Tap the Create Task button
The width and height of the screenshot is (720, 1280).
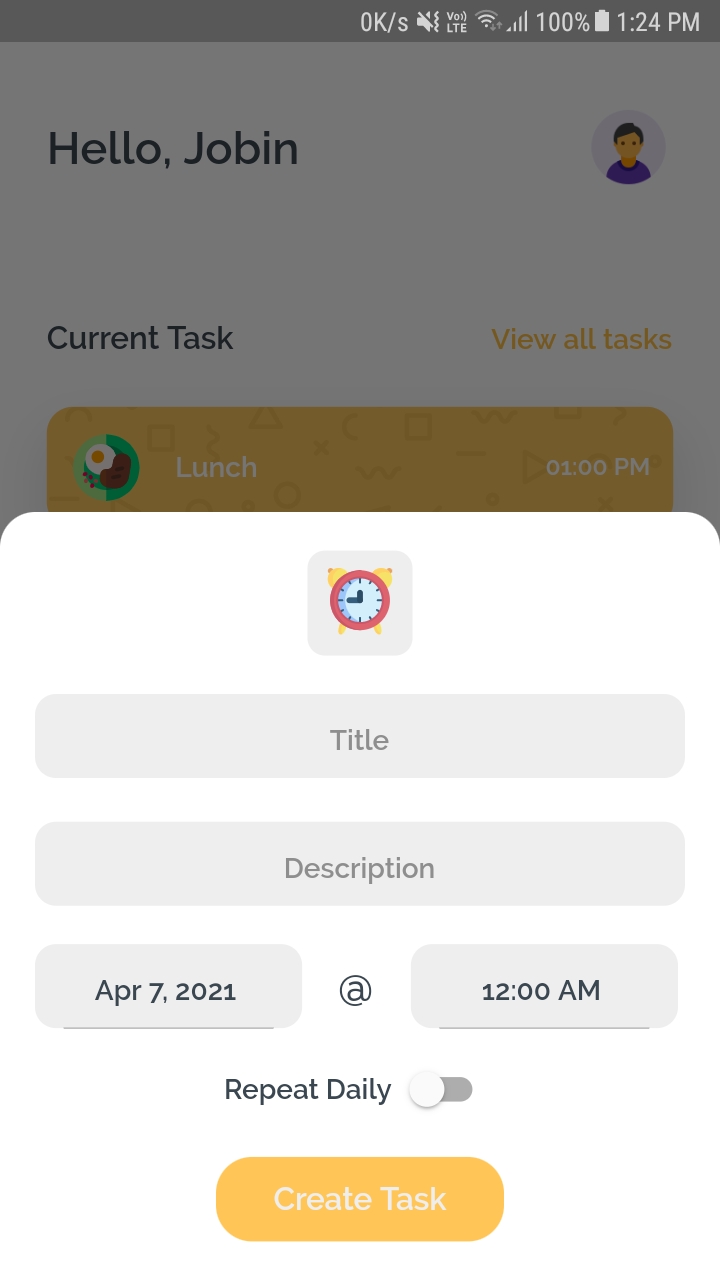(360, 1199)
